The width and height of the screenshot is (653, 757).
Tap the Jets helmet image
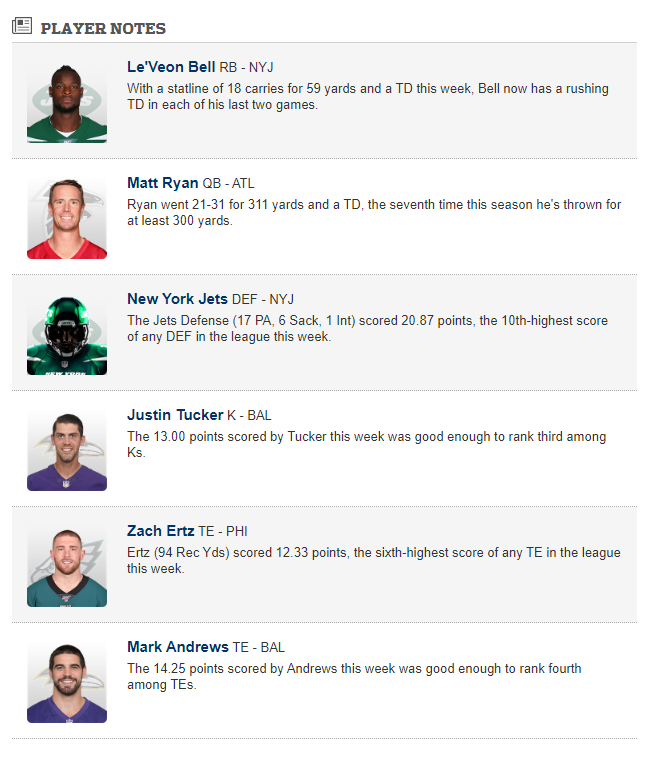(67, 334)
